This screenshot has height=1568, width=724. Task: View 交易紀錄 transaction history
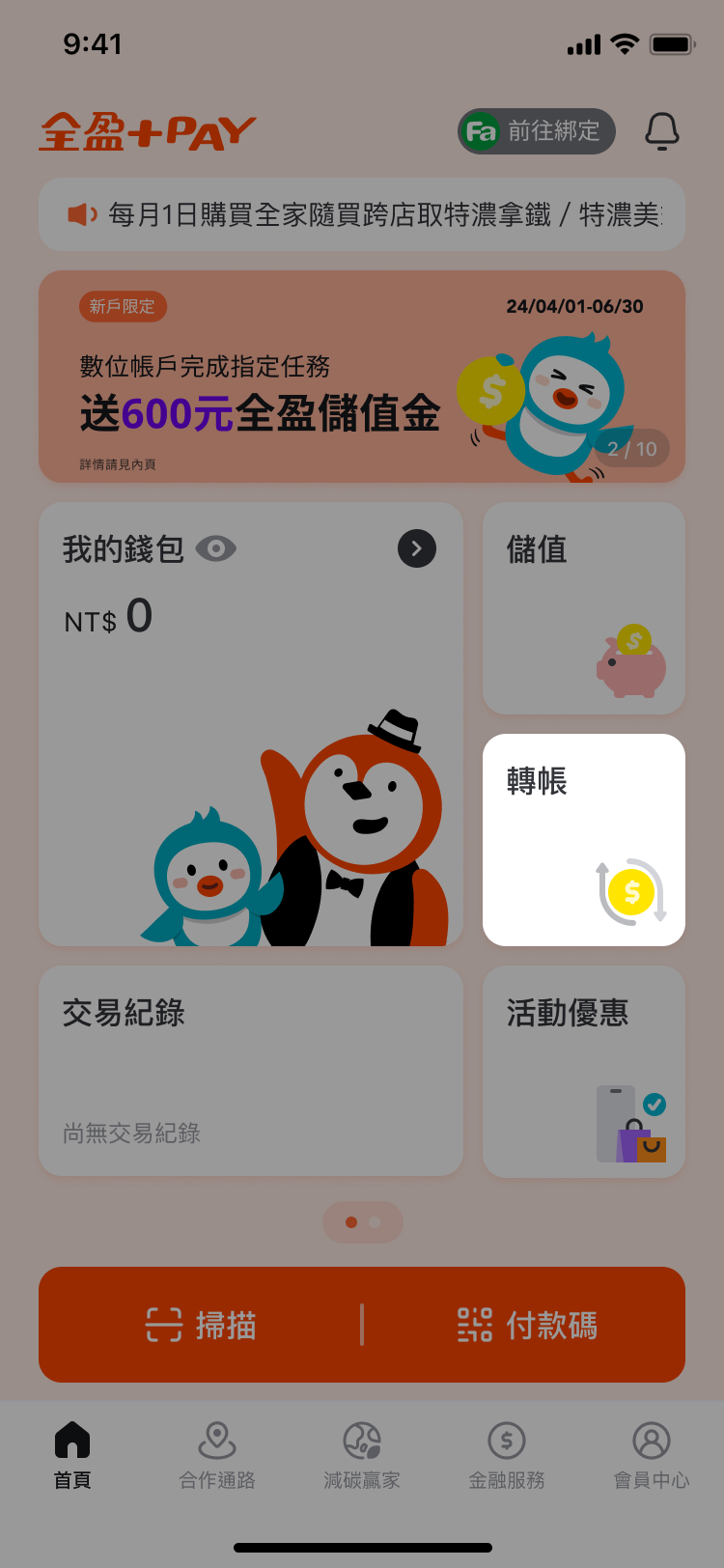(x=251, y=1070)
